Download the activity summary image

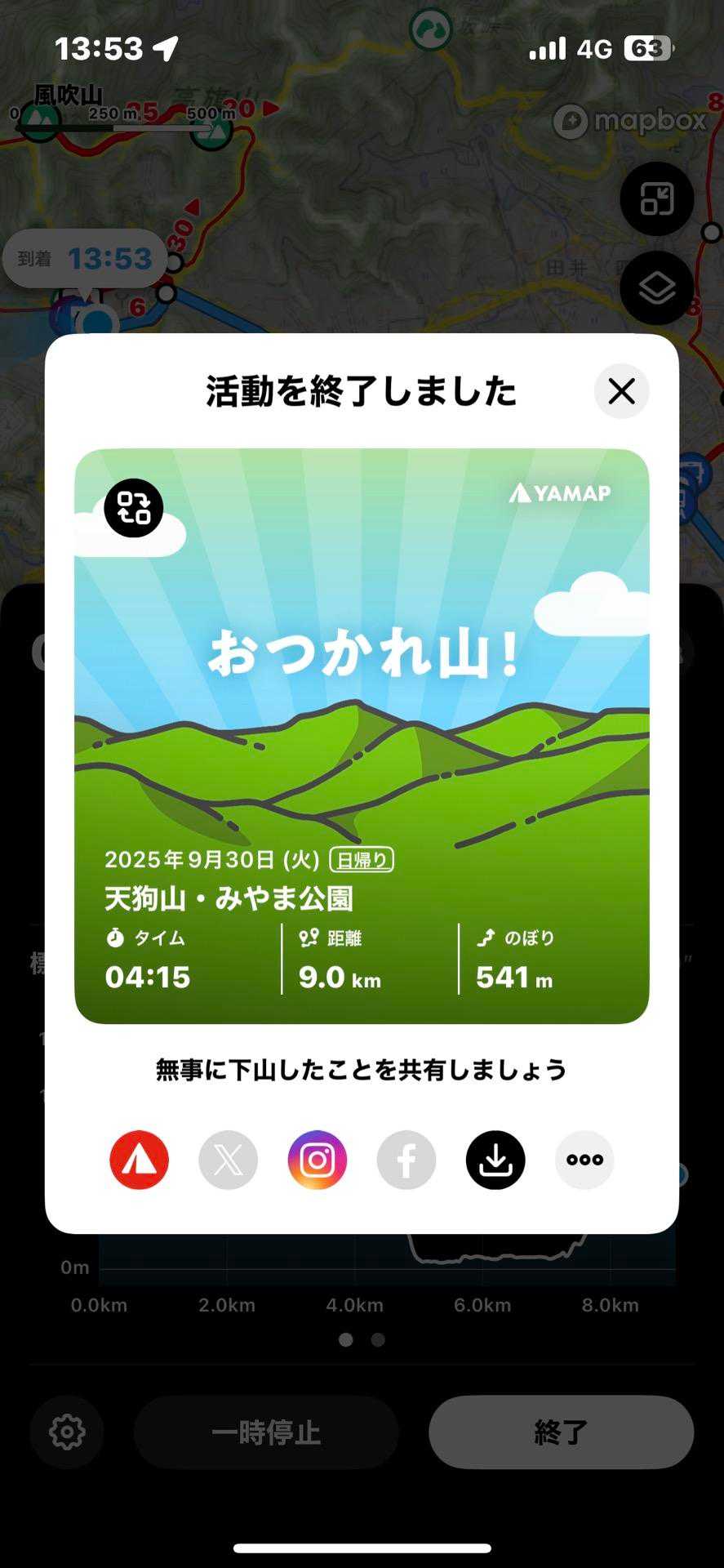coord(495,1160)
